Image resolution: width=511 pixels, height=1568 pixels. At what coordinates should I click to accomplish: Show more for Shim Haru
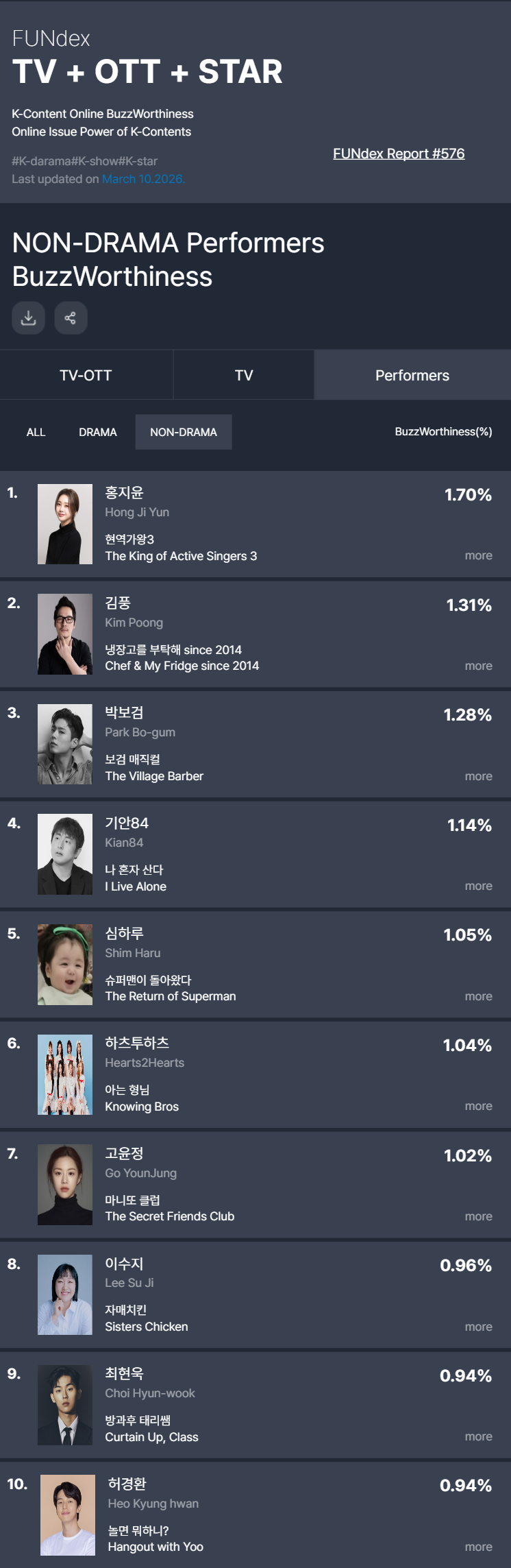point(478,996)
